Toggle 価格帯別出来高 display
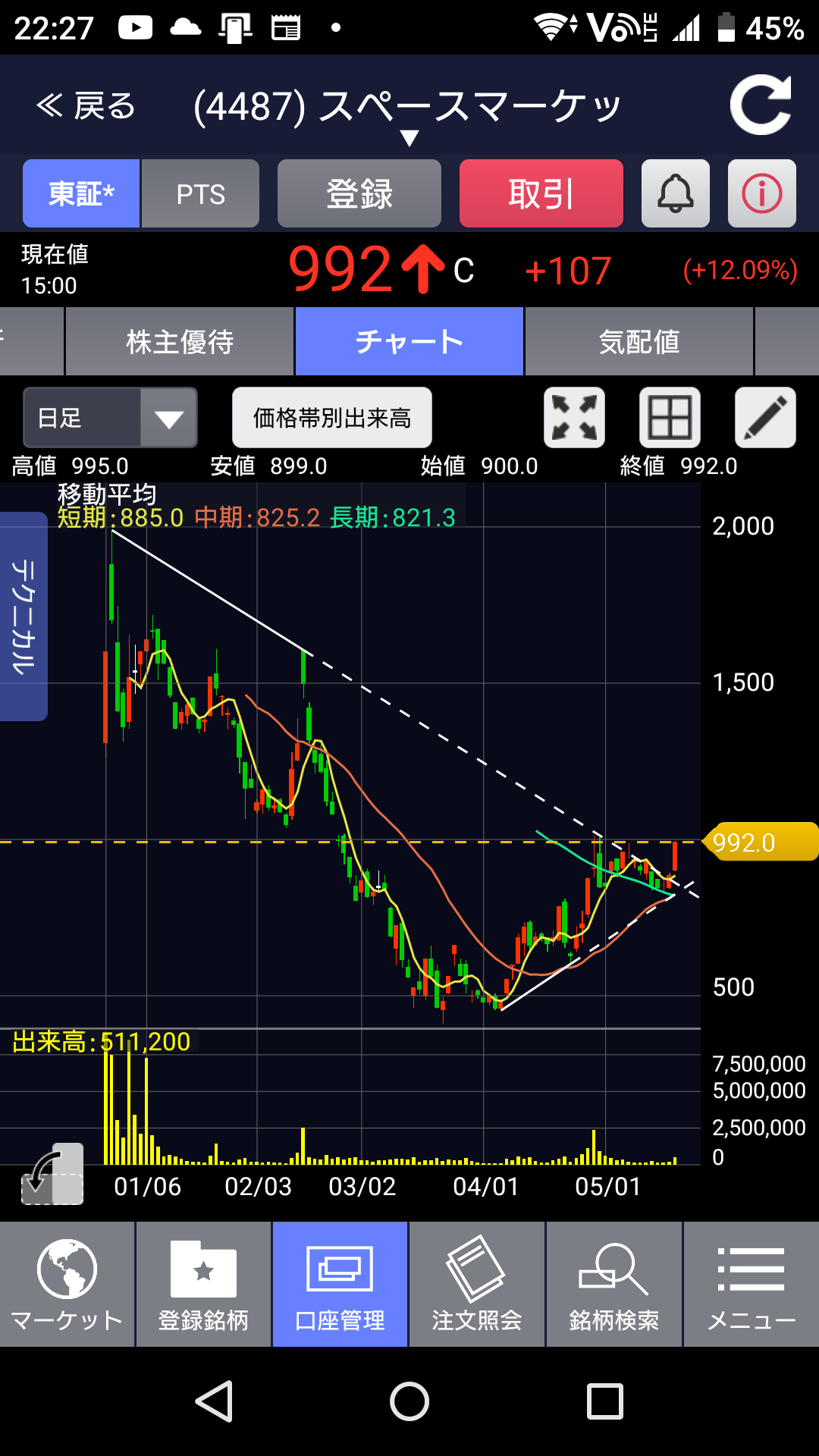819x1456 pixels. [x=331, y=418]
